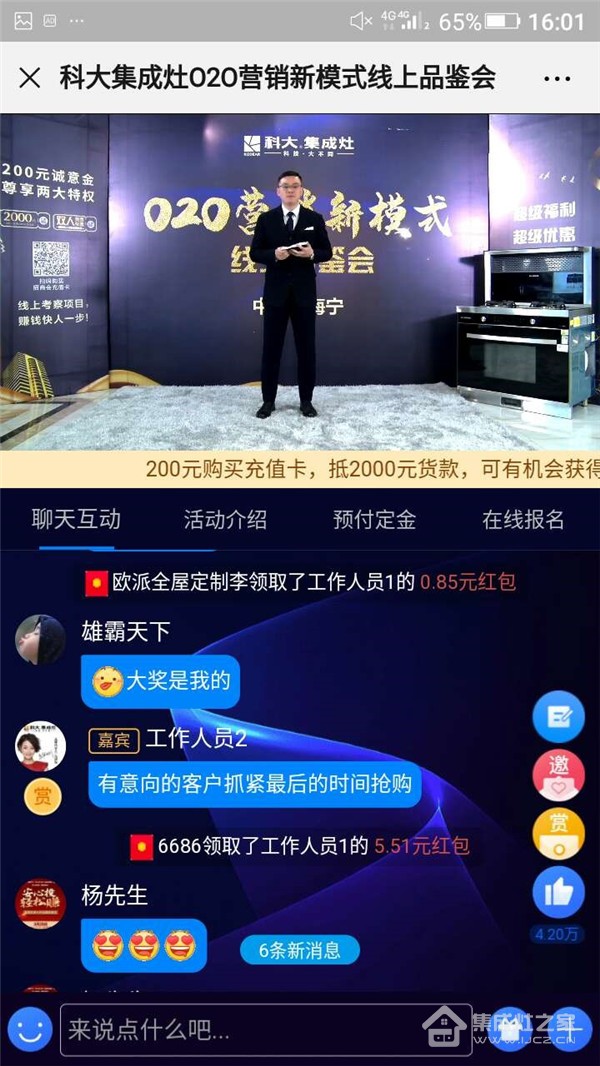Tap the 赏 badge under 工作人员2
Screen dimensions: 600x1066
pos(42,796)
